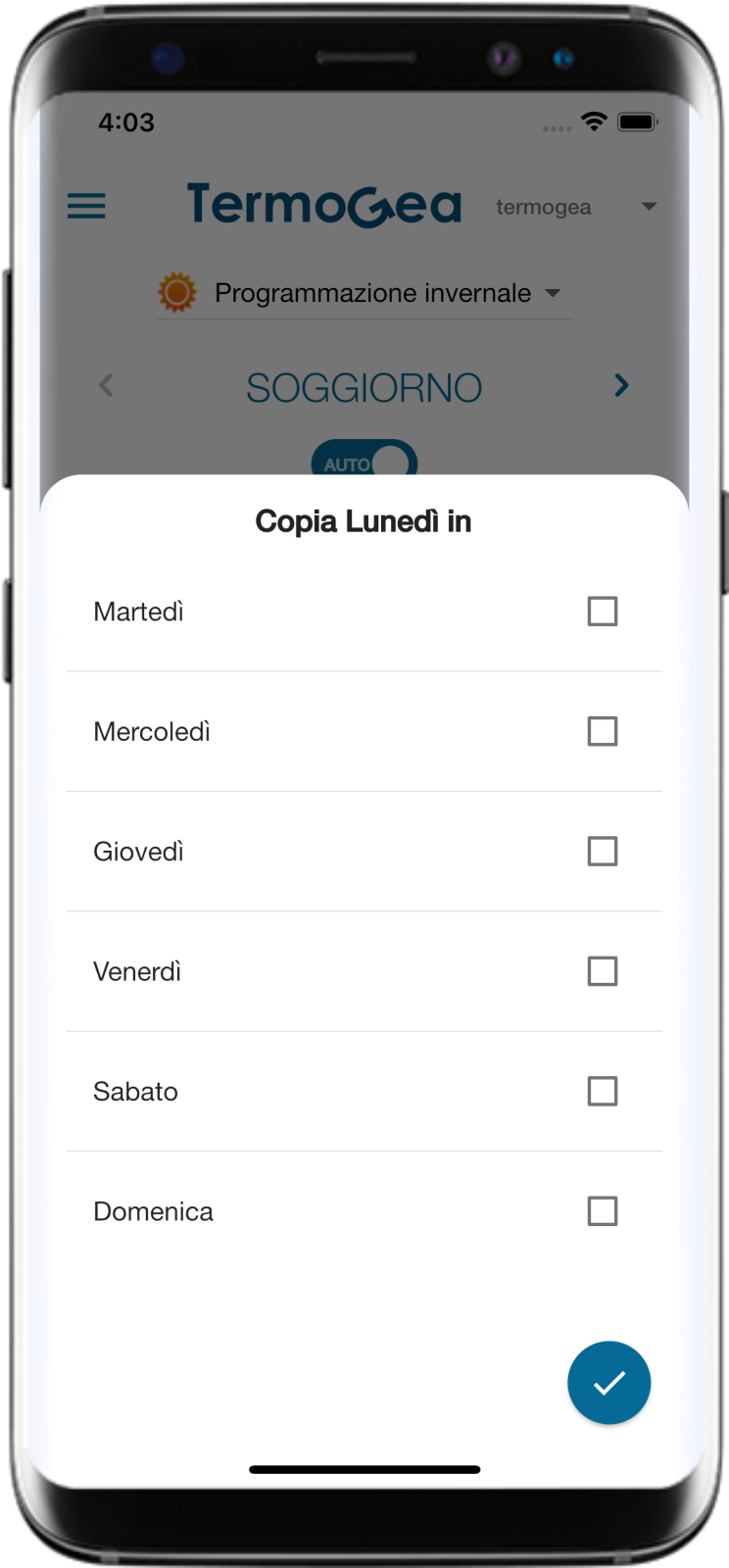The image size is (729, 1568).
Task: Select Mercoledì as copy target
Action: tap(603, 731)
